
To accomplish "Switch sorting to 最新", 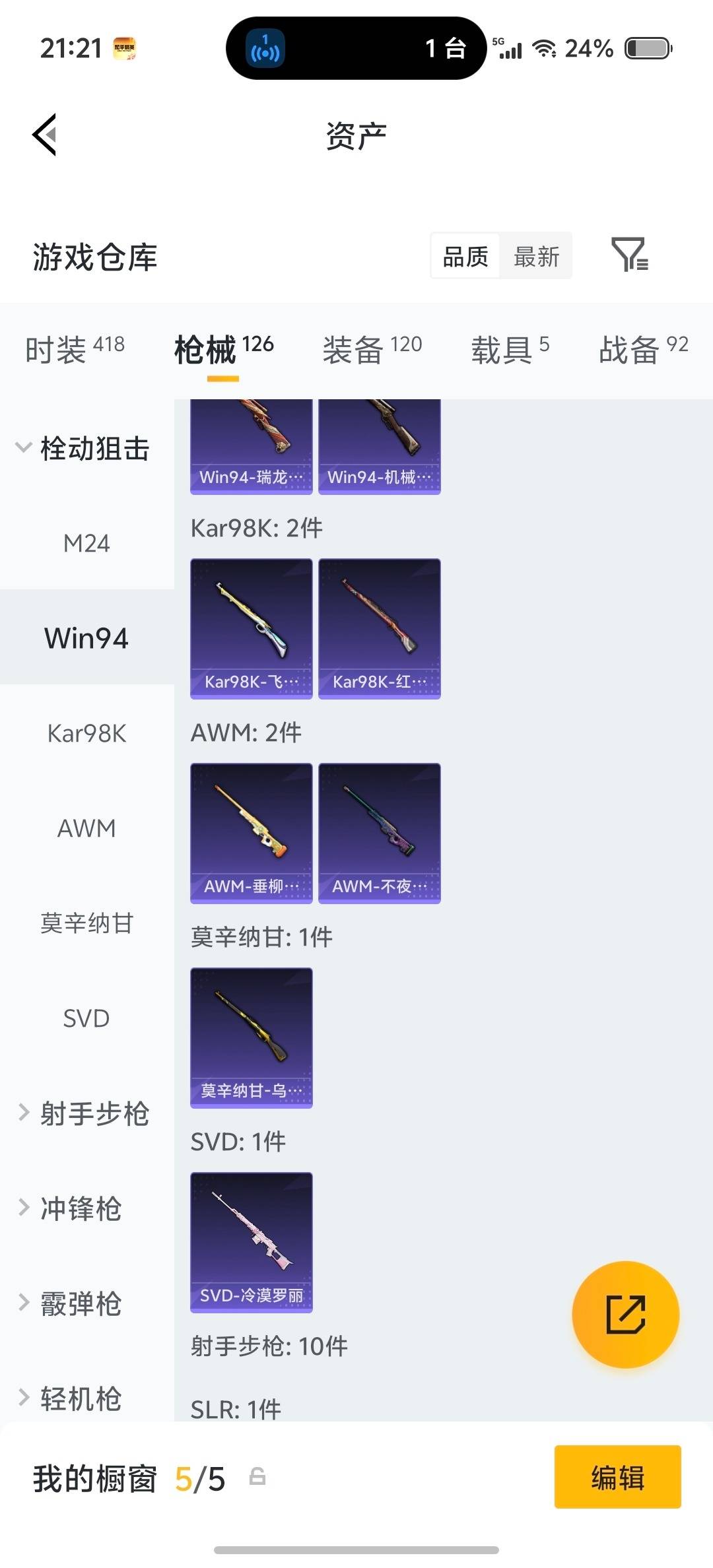I will [536, 256].
